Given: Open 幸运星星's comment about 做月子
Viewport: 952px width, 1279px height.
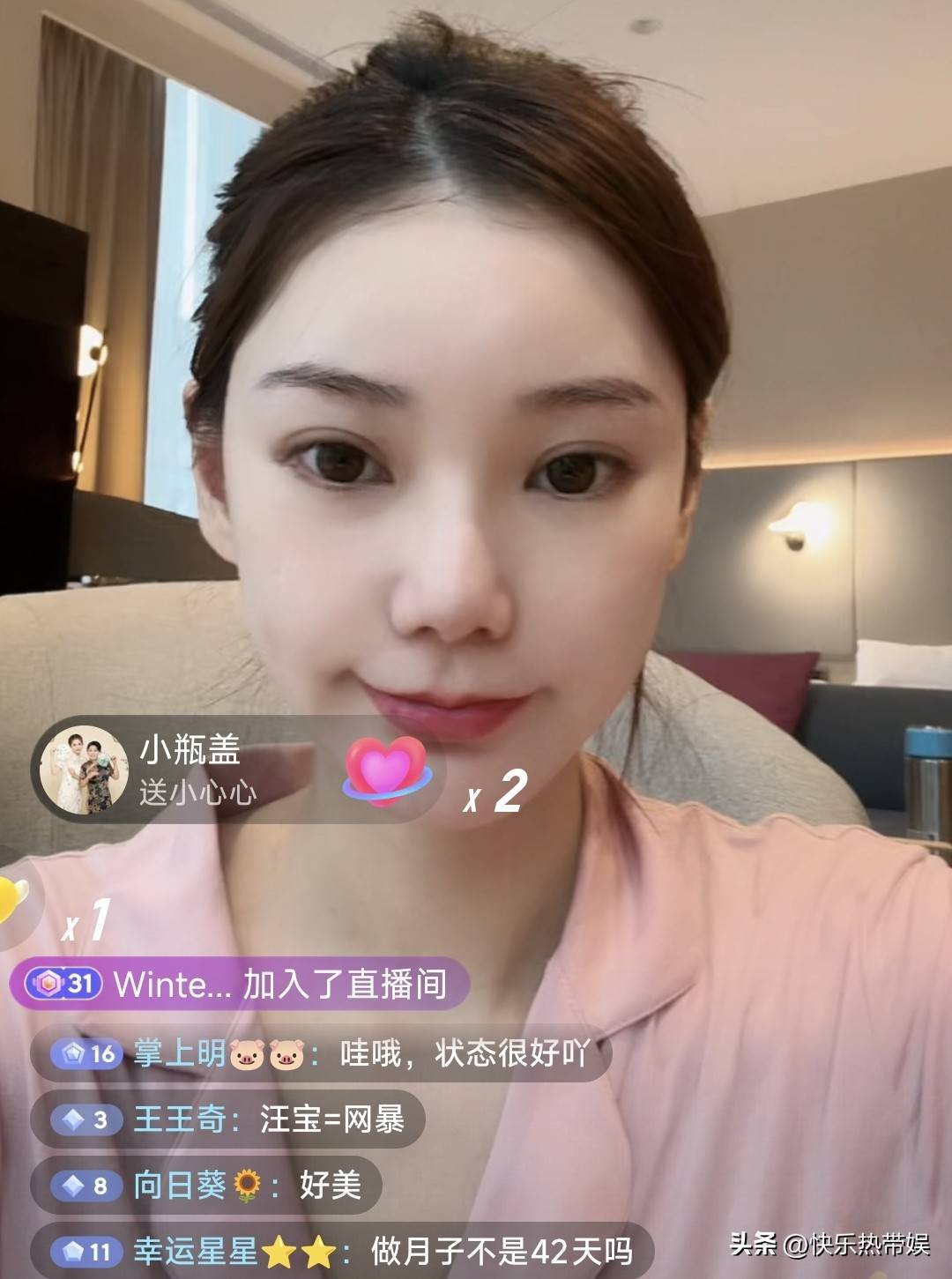Looking at the screenshot, I should click(342, 1251).
